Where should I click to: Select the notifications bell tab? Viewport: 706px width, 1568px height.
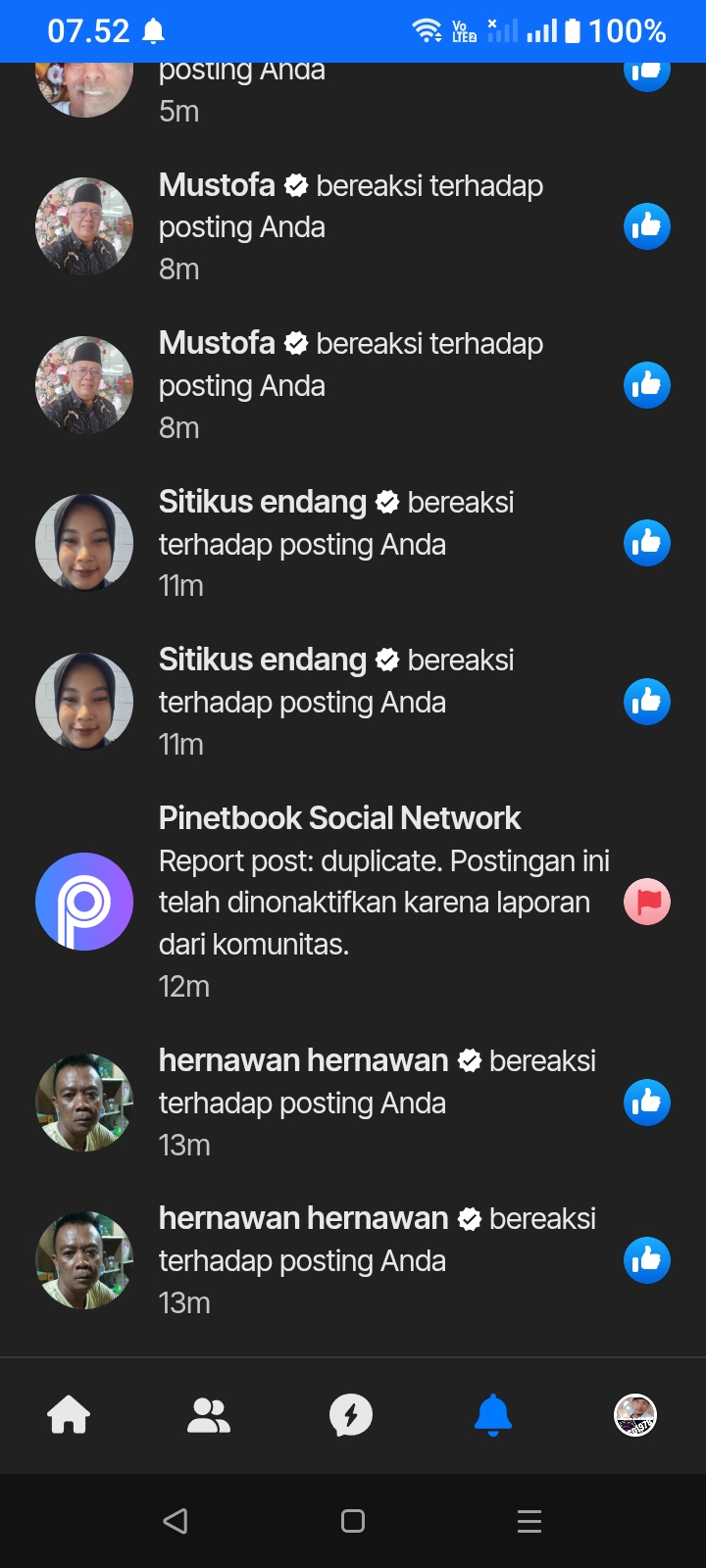point(493,1415)
